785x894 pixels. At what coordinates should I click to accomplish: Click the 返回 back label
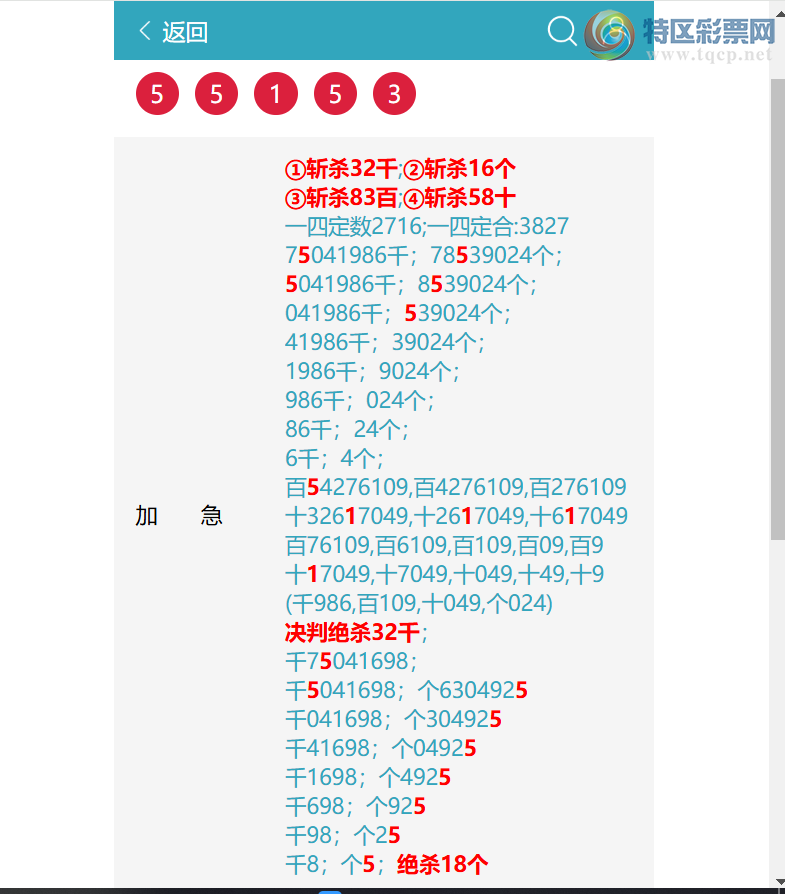184,32
